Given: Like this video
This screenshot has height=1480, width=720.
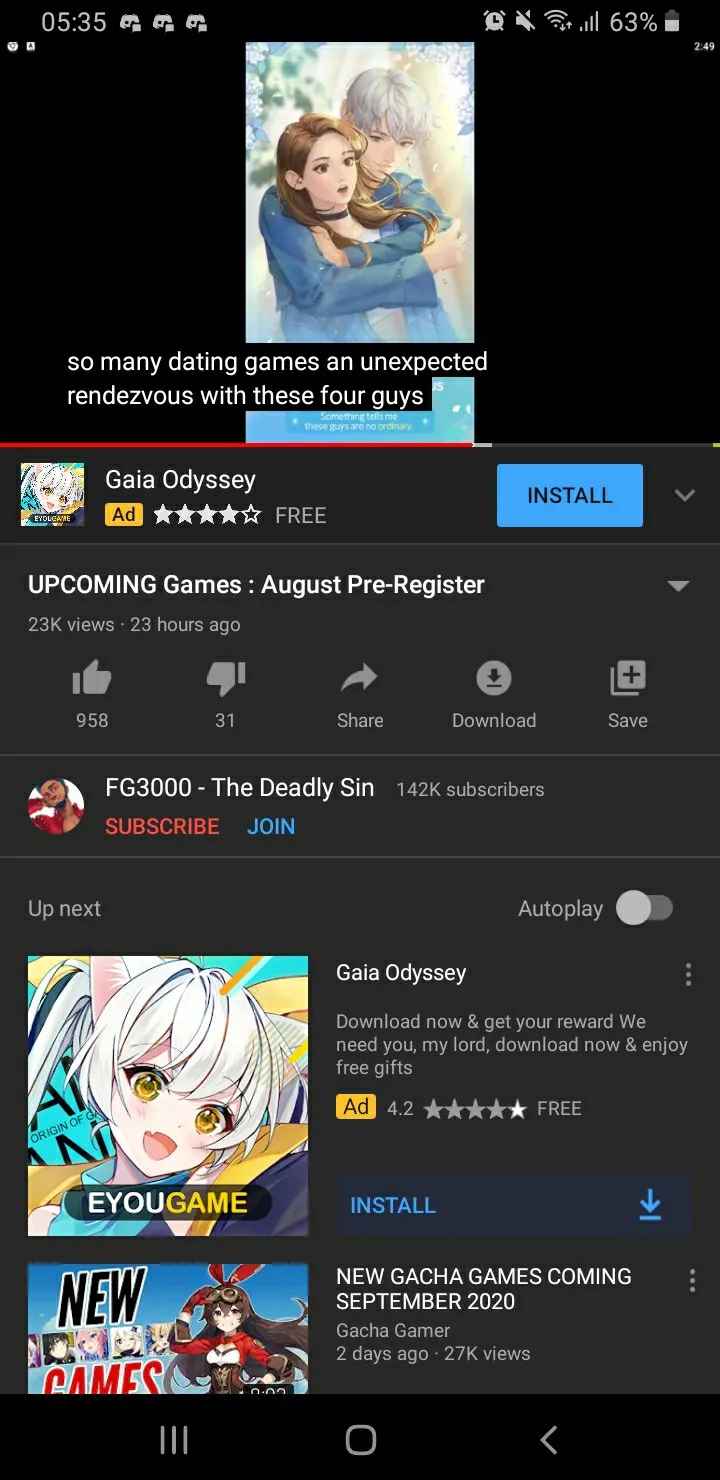Looking at the screenshot, I should (x=92, y=681).
